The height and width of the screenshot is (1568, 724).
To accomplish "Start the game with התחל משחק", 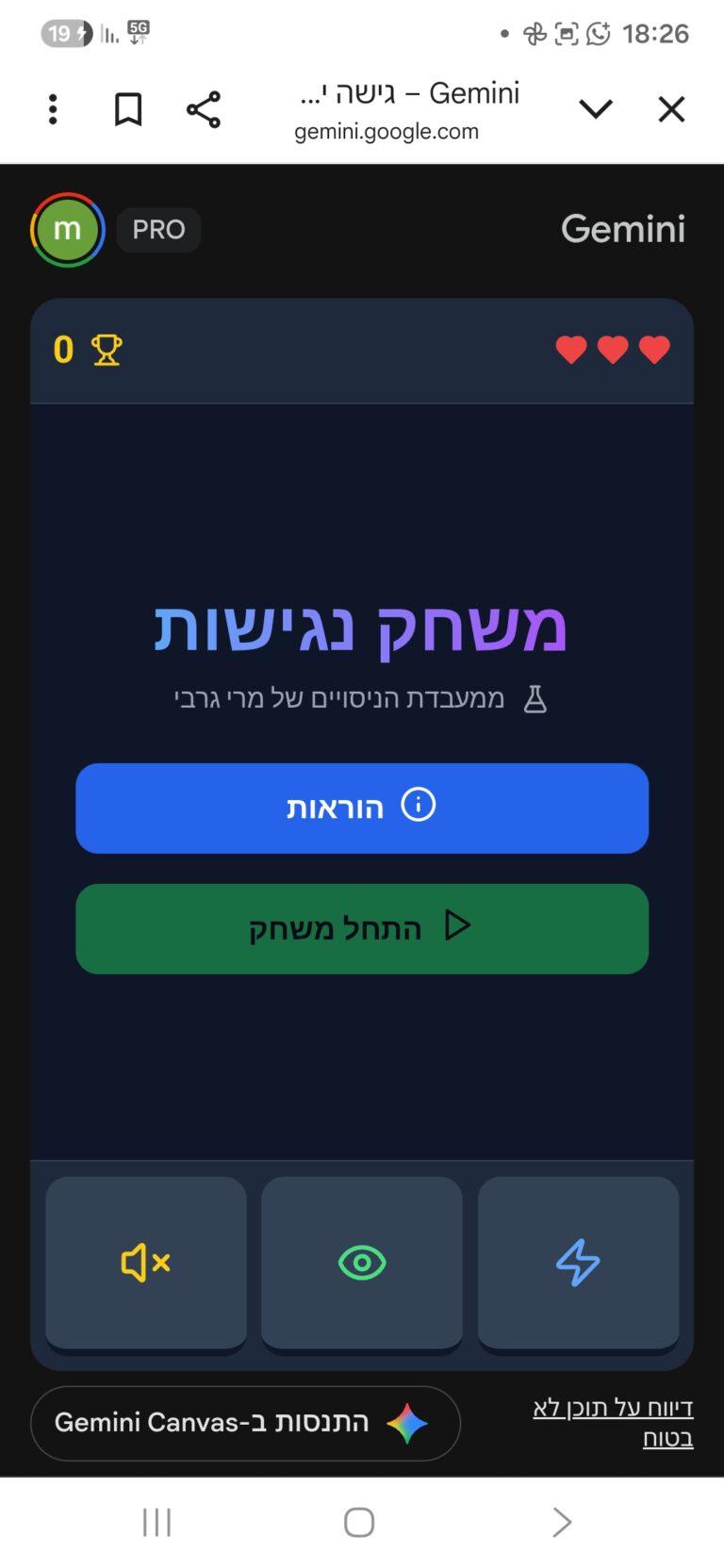I will pos(362,928).
